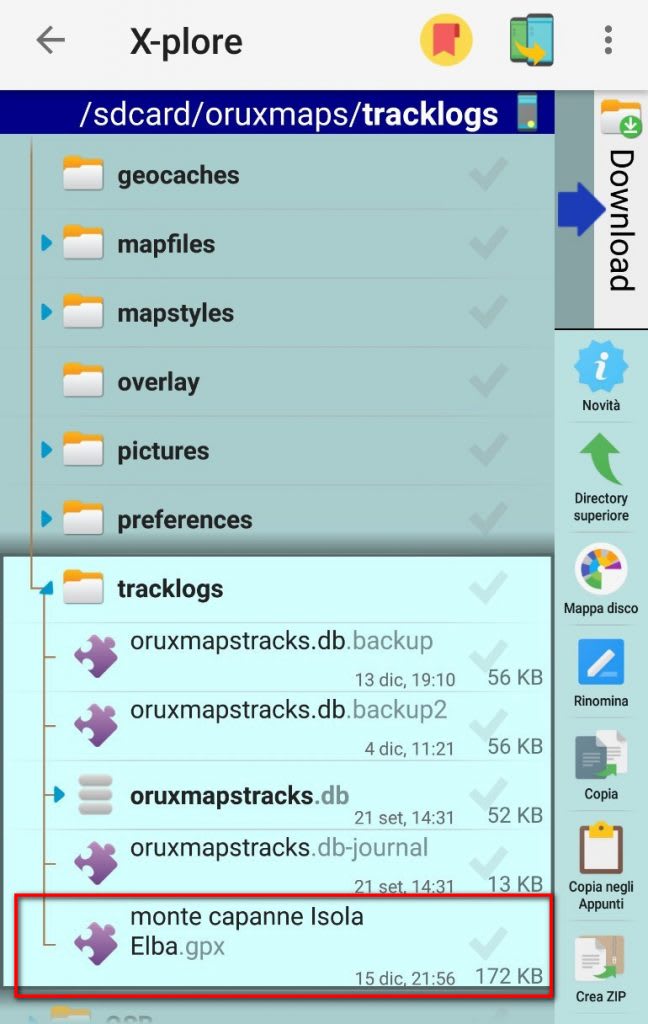Expand the mapfiles folder arrow
The height and width of the screenshot is (1024, 648).
click(46, 244)
